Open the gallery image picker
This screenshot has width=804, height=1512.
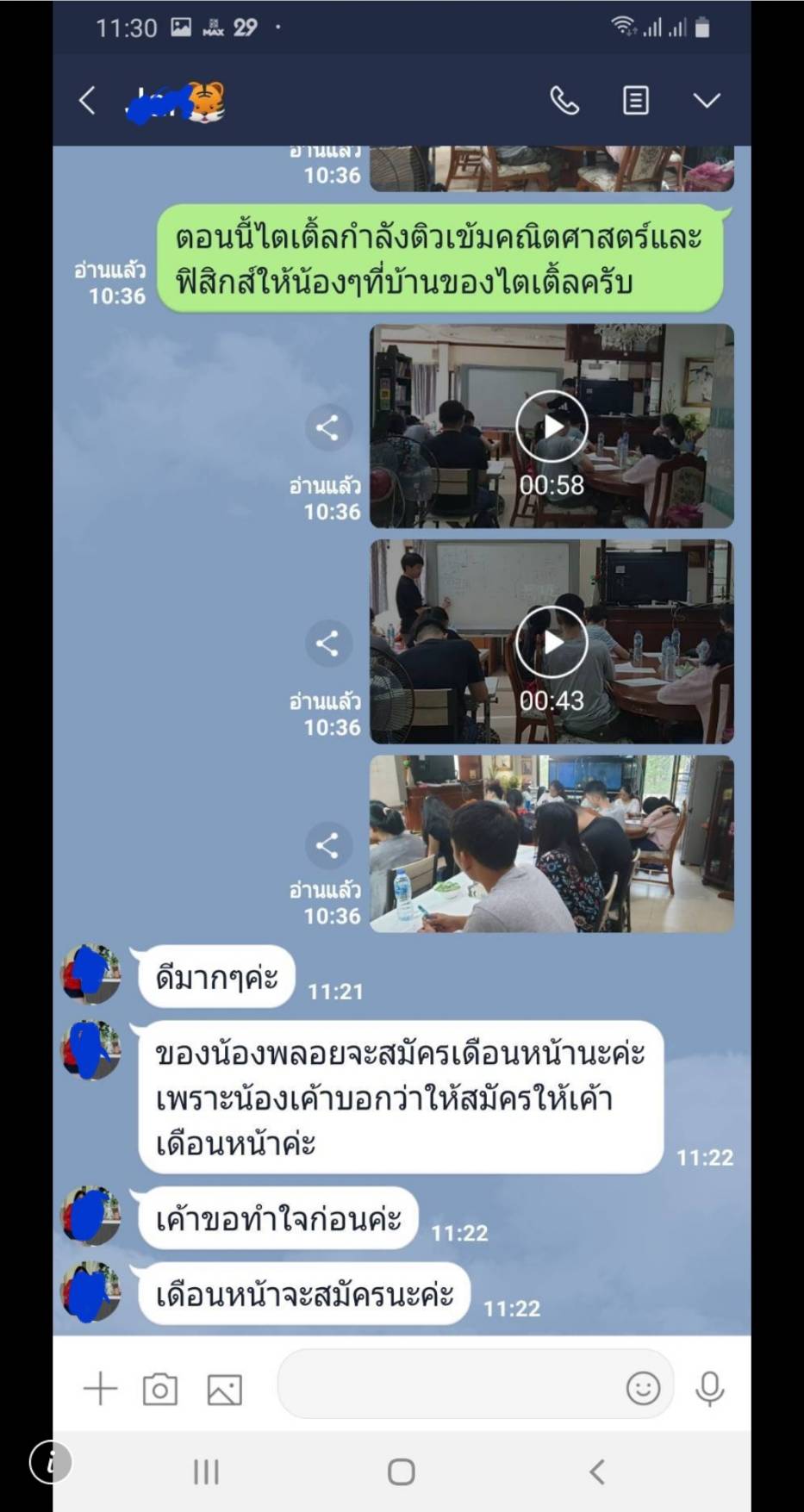pos(224,1390)
